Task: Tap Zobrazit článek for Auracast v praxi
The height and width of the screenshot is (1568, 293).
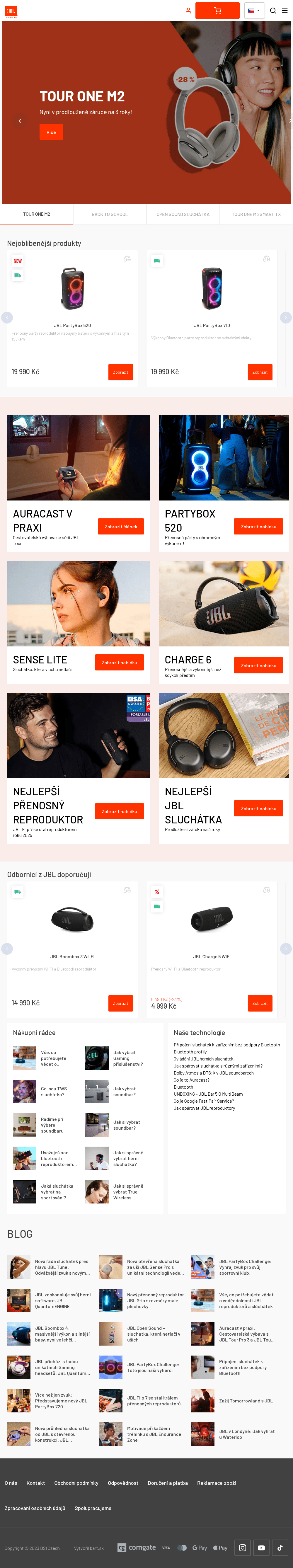Action: (x=121, y=527)
